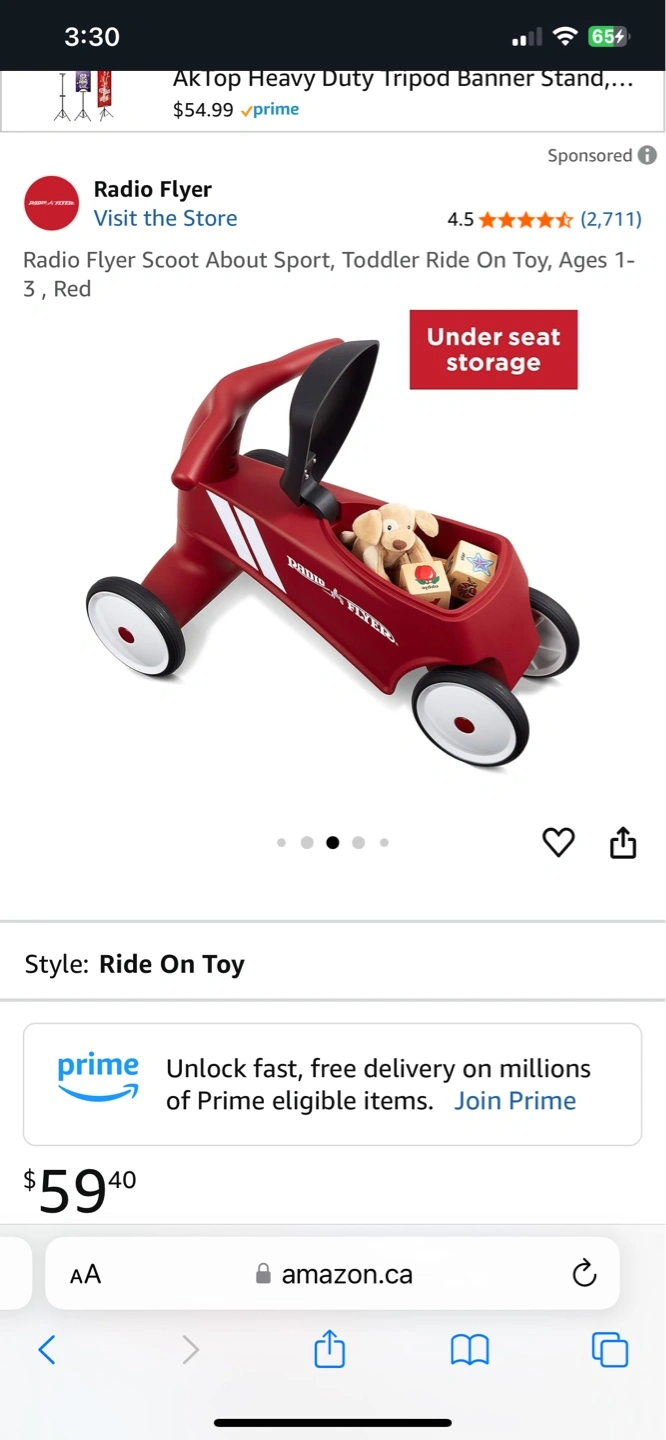The width and height of the screenshot is (666, 1440).
Task: Visit the Radio Flyer store
Action: 166,218
